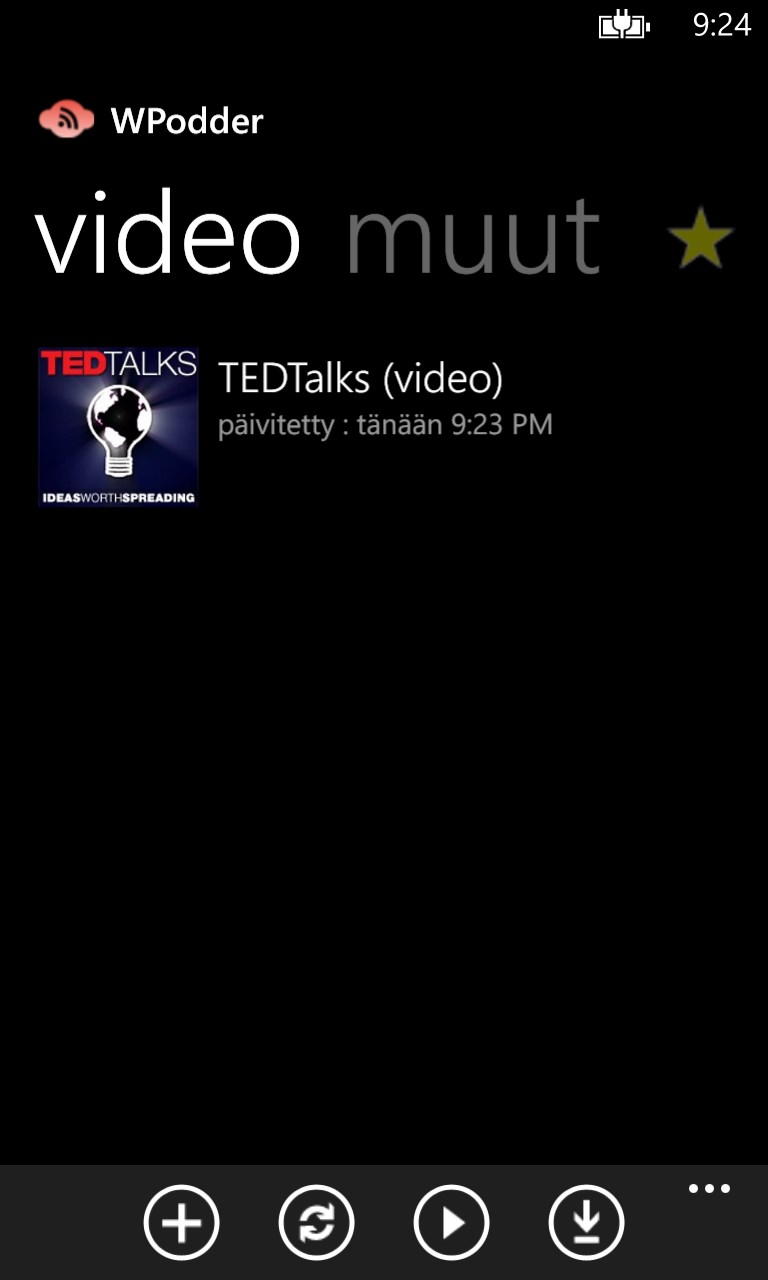Screen dimensions: 768x1280
Task: Add a new podcast with the plus button
Action: click(181, 1223)
